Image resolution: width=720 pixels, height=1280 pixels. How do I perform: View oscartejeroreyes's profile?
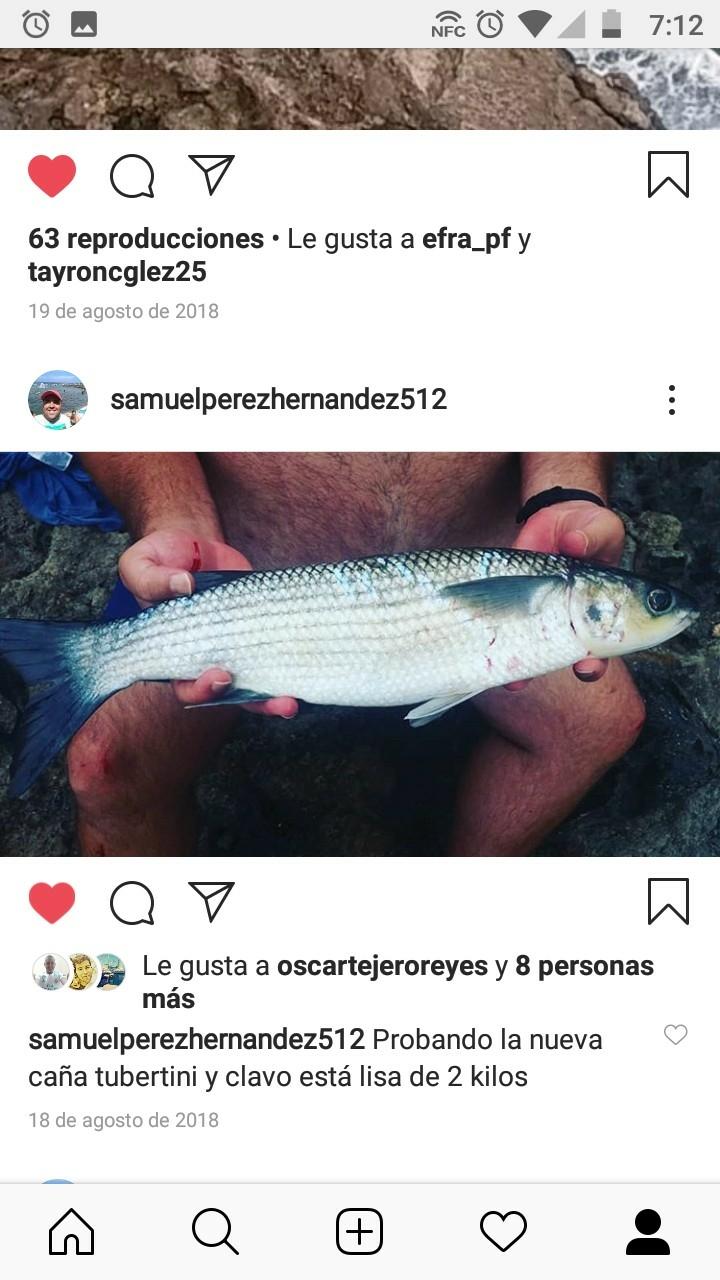tap(382, 966)
